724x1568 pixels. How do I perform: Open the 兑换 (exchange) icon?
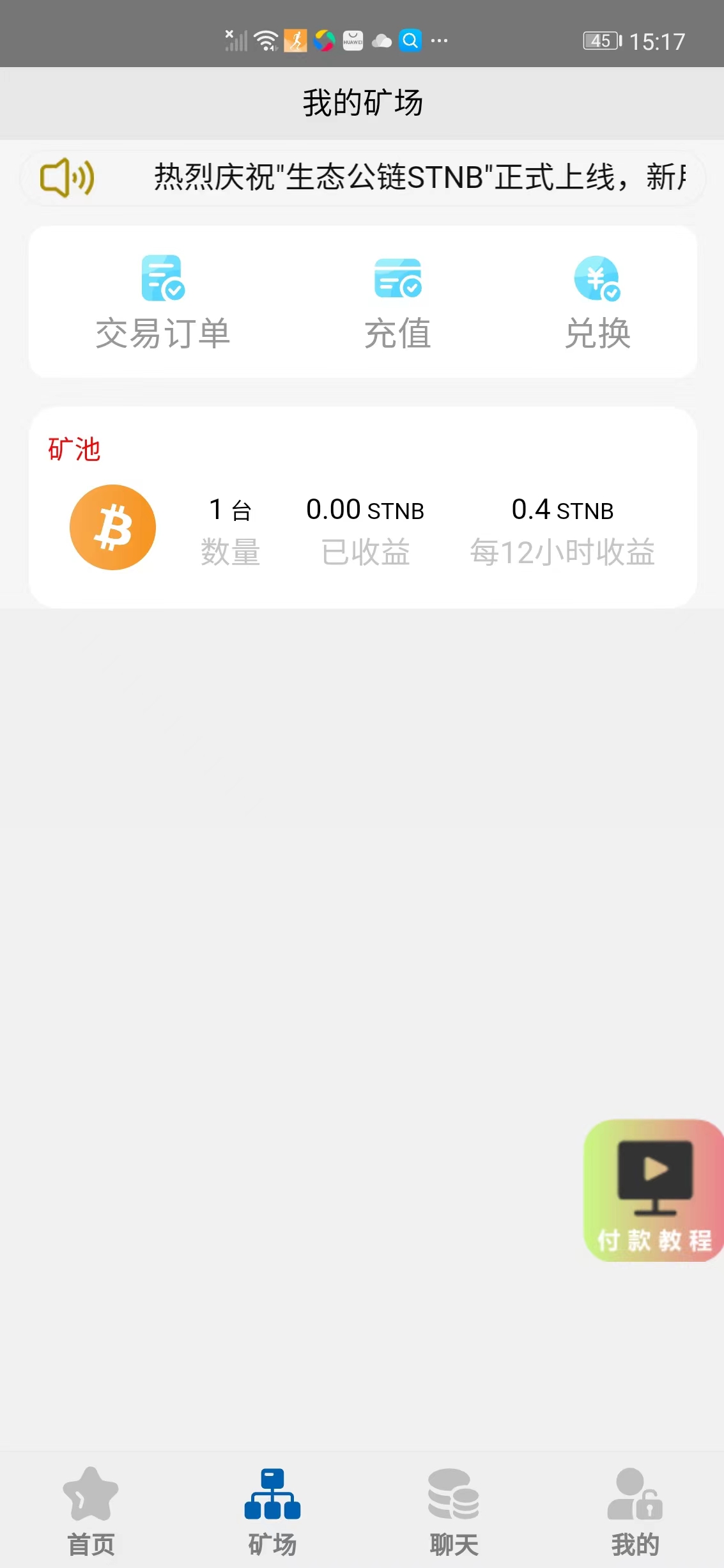597,278
